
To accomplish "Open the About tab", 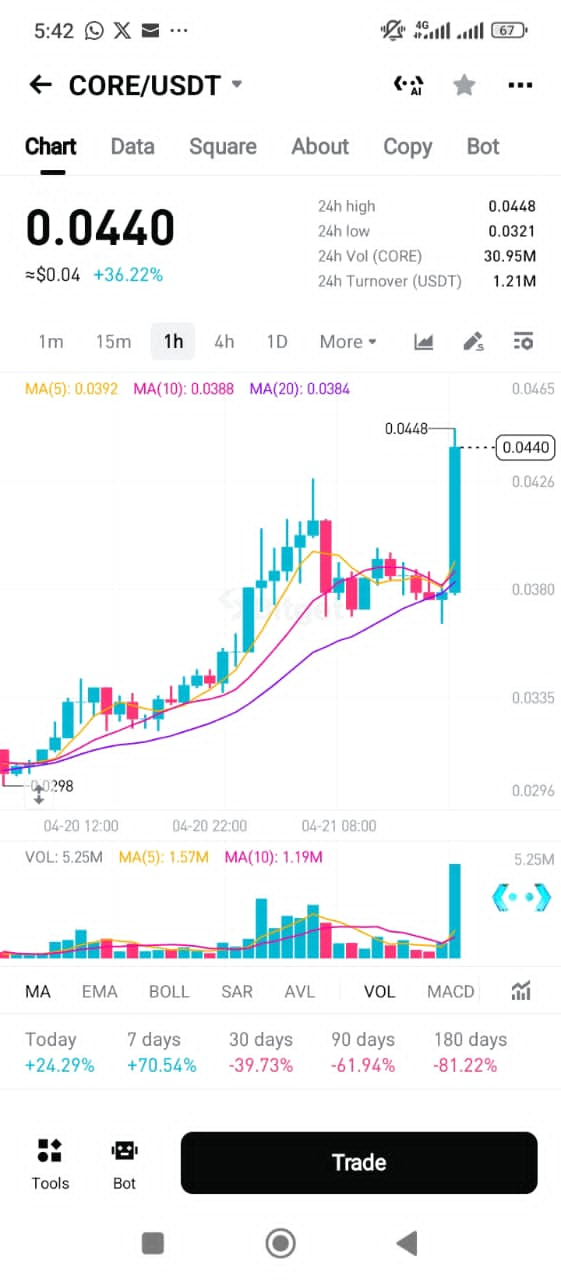I will pyautogui.click(x=320, y=146).
